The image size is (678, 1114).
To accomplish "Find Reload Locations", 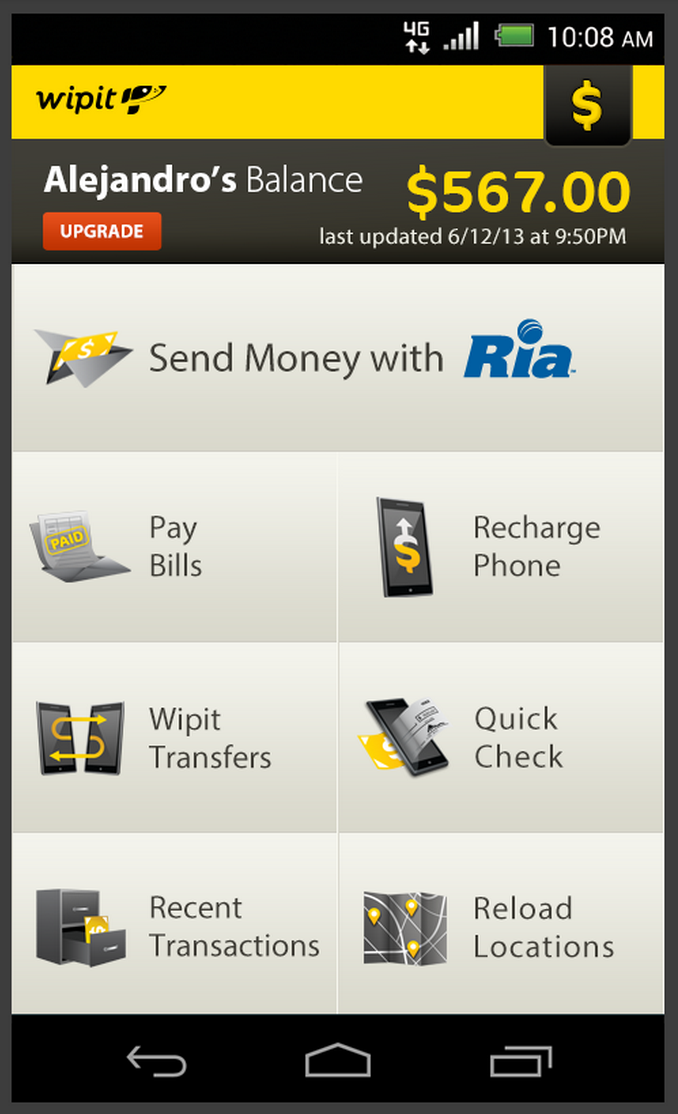I will [x=500, y=926].
